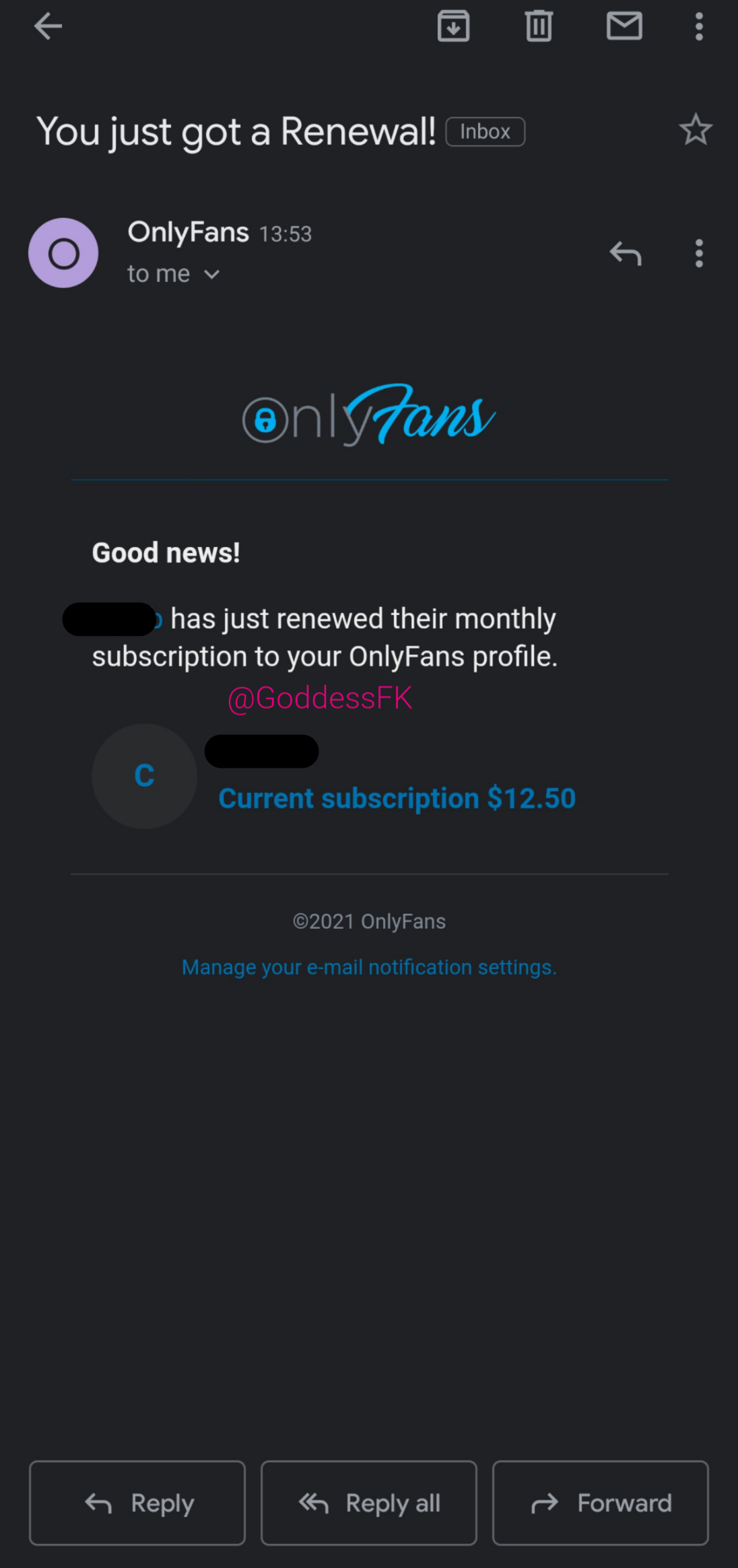This screenshot has width=738, height=1568.
Task: Tap the subscriber avatar marked C
Action: coord(144,776)
